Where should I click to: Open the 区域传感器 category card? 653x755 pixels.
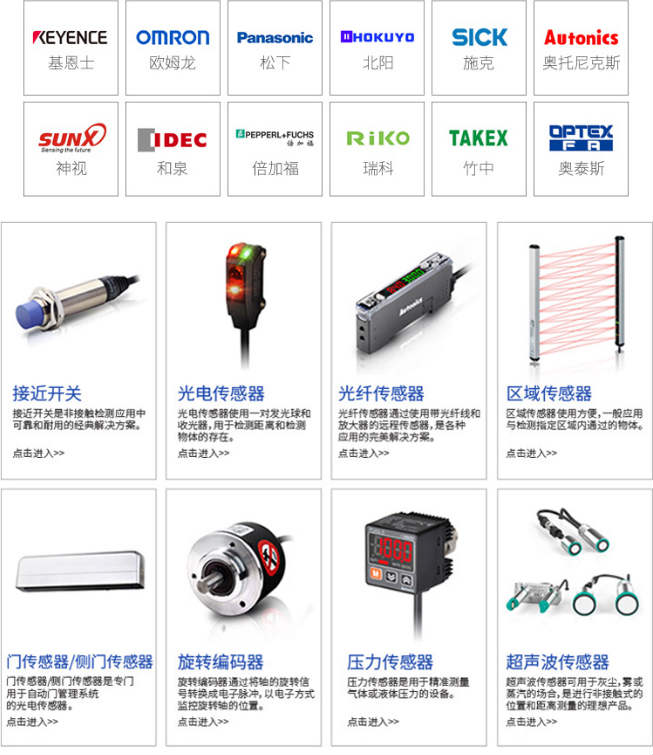tap(548, 393)
